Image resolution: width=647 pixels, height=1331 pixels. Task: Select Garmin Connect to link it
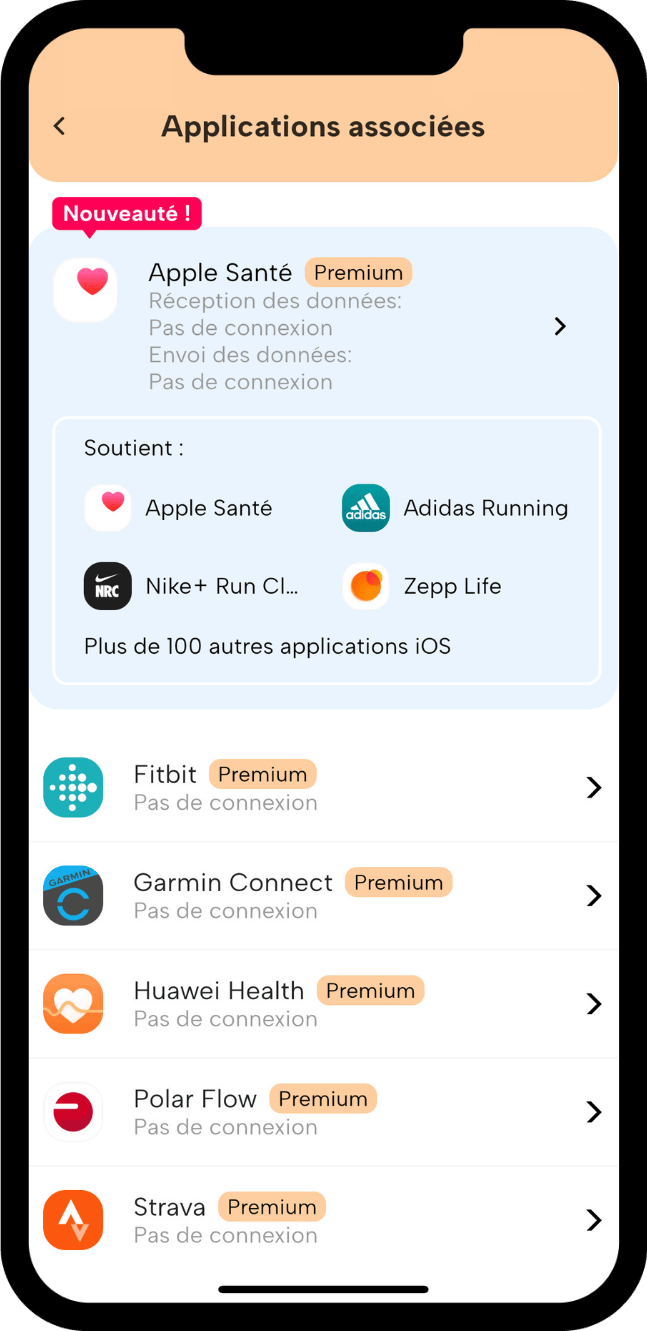coord(323,896)
